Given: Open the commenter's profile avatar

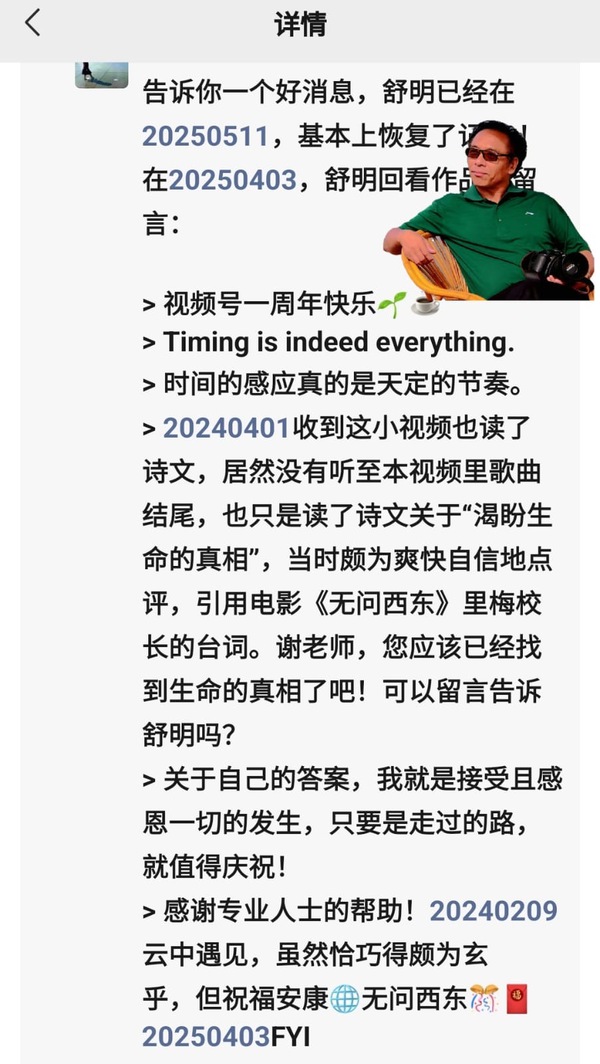Looking at the screenshot, I should pos(101,74).
